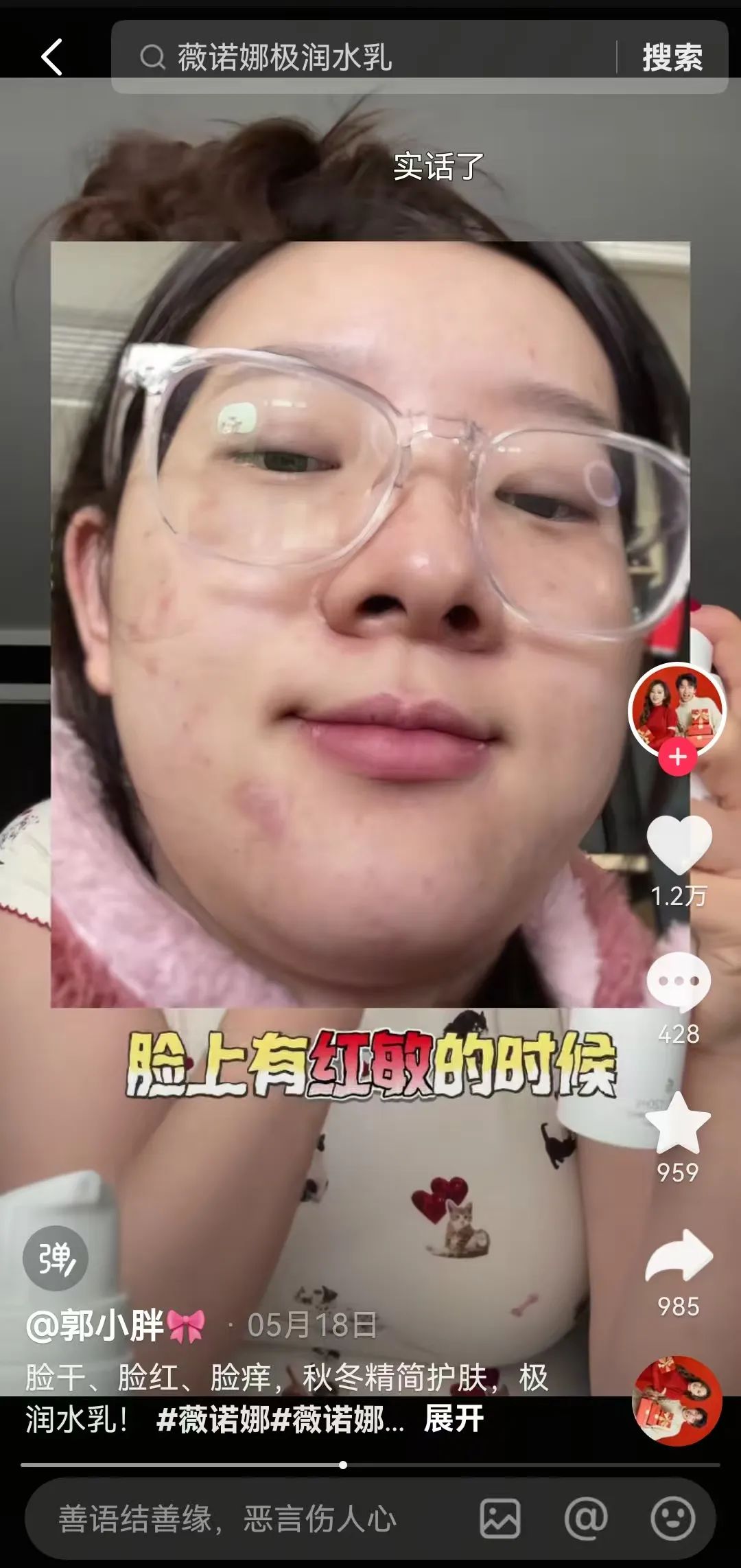This screenshot has width=741, height=1568.
Task: Open @郭小胖 username link
Action: point(96,1325)
